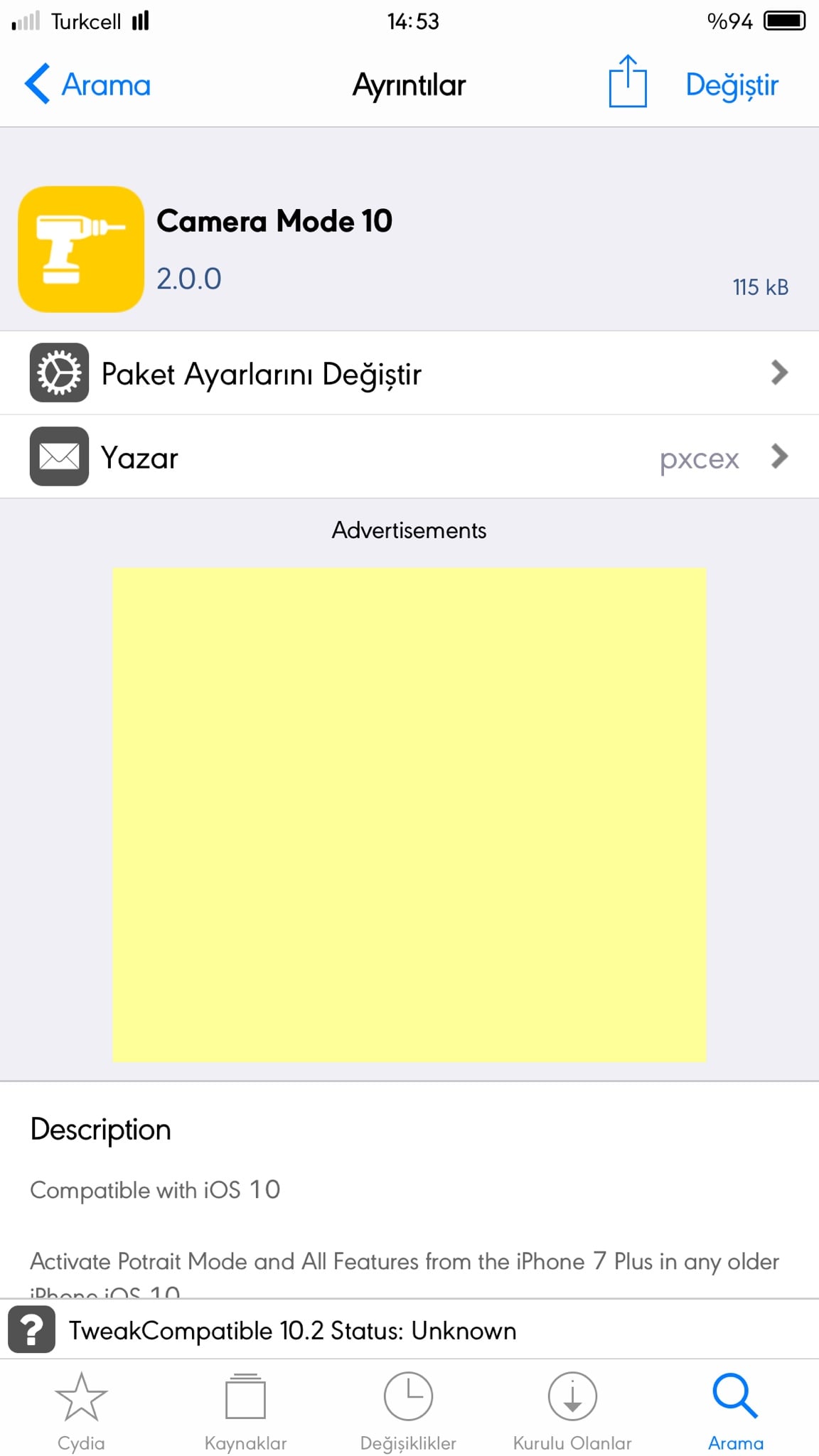Open the TweakCompatible 10.2 status bar

click(x=409, y=1329)
